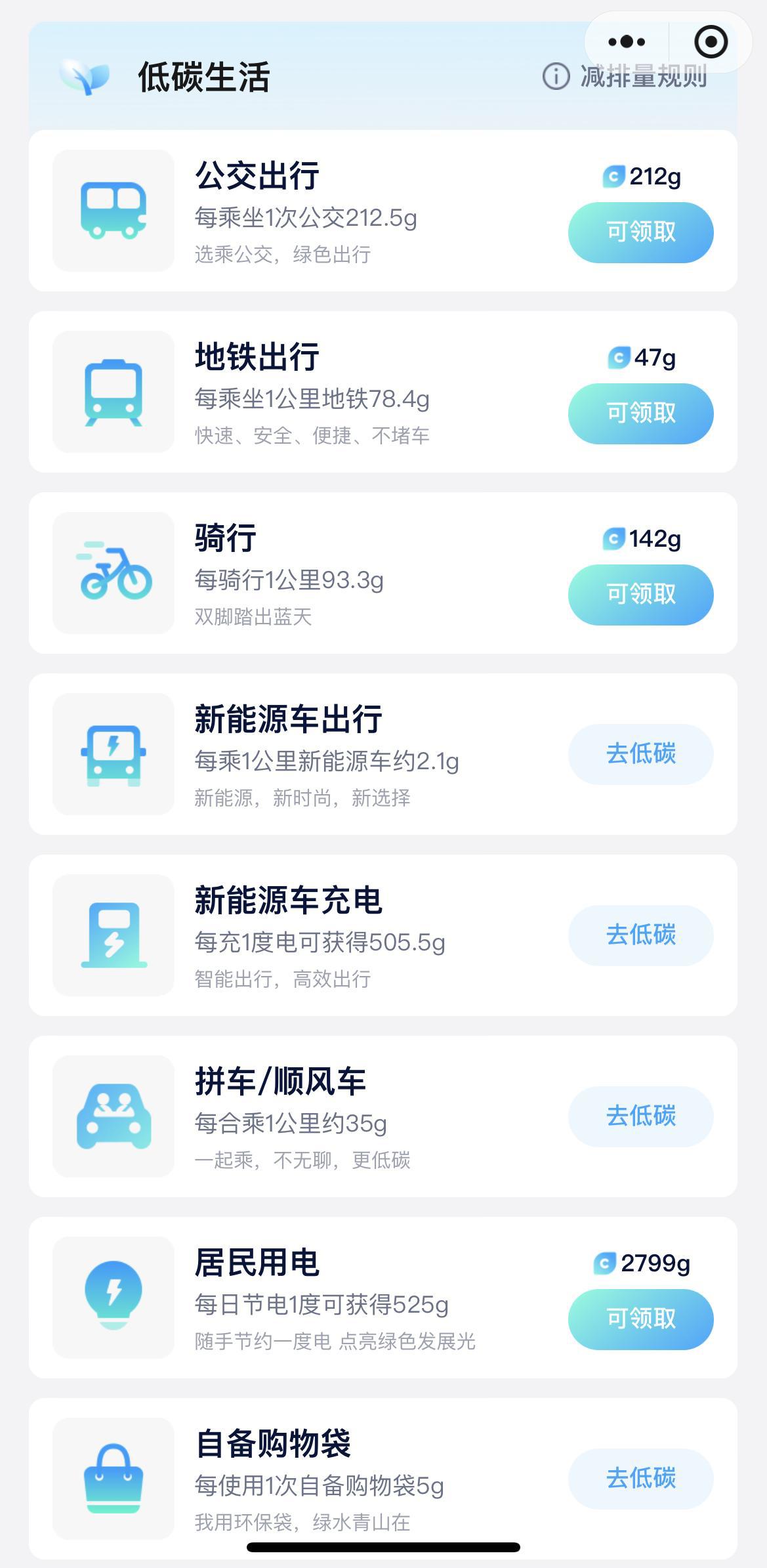
Task: Tap 去低碳 for 拼车/顺风车
Action: point(640,1116)
